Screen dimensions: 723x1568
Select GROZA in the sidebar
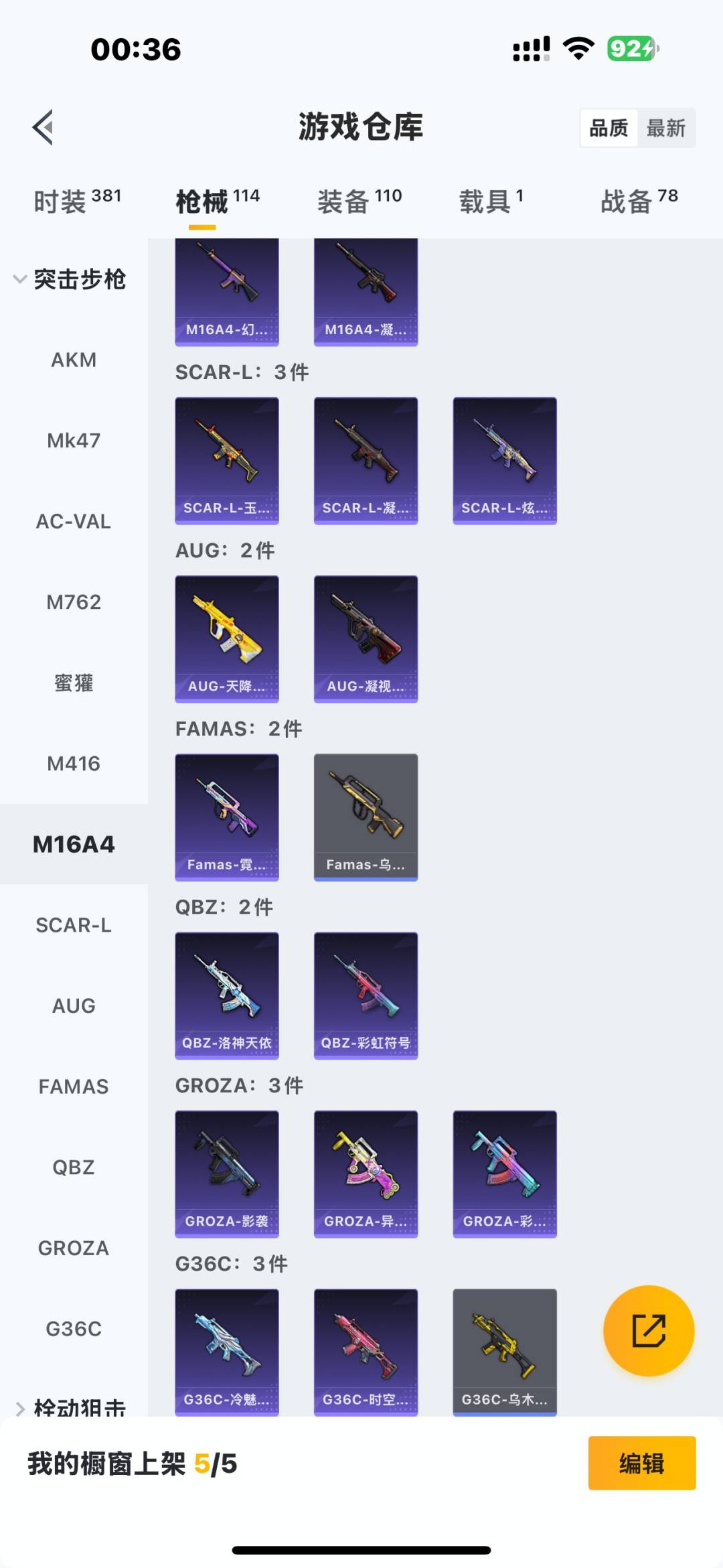(x=74, y=1248)
